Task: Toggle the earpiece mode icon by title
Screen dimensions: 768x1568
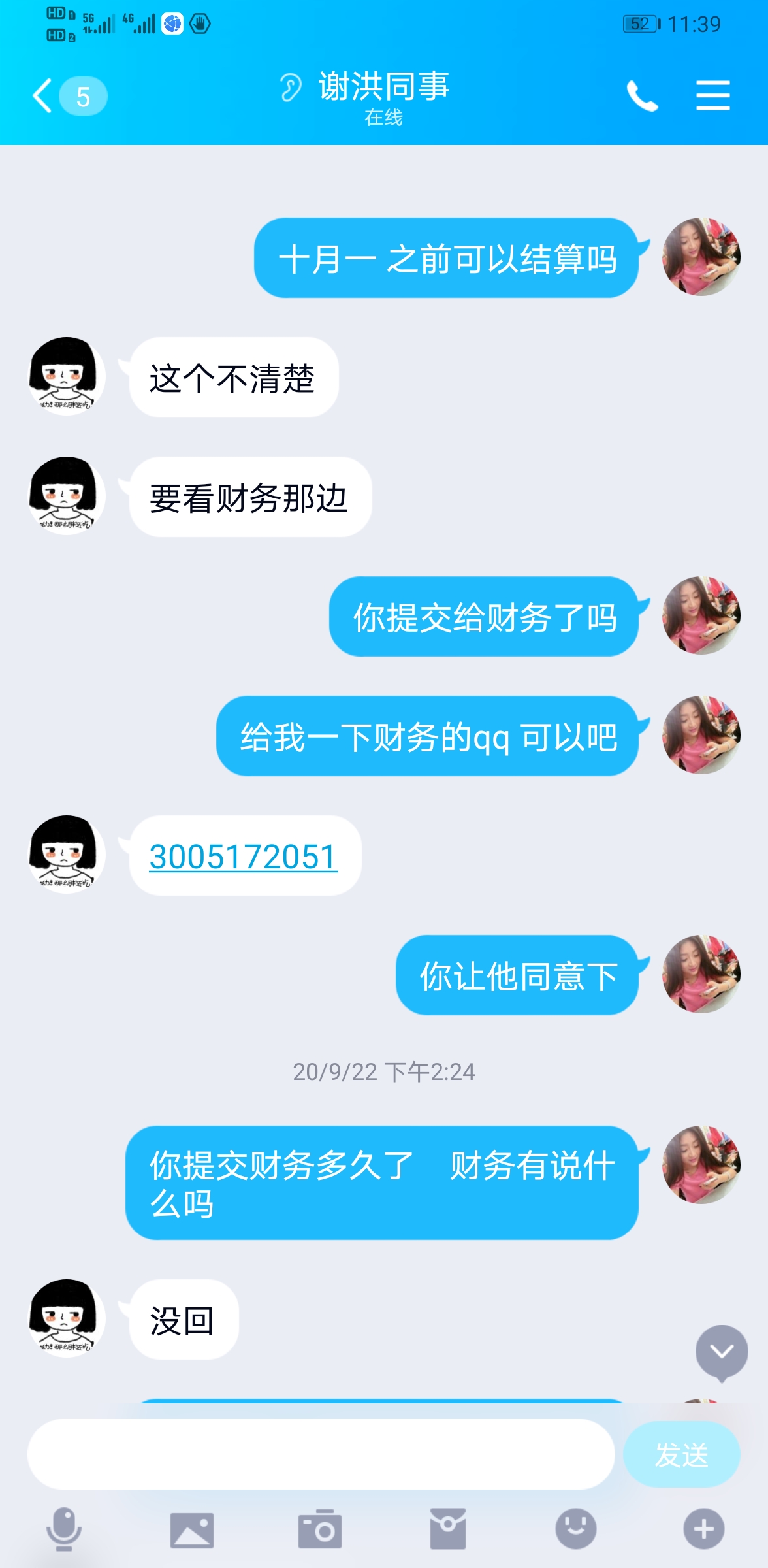Action: [291, 87]
